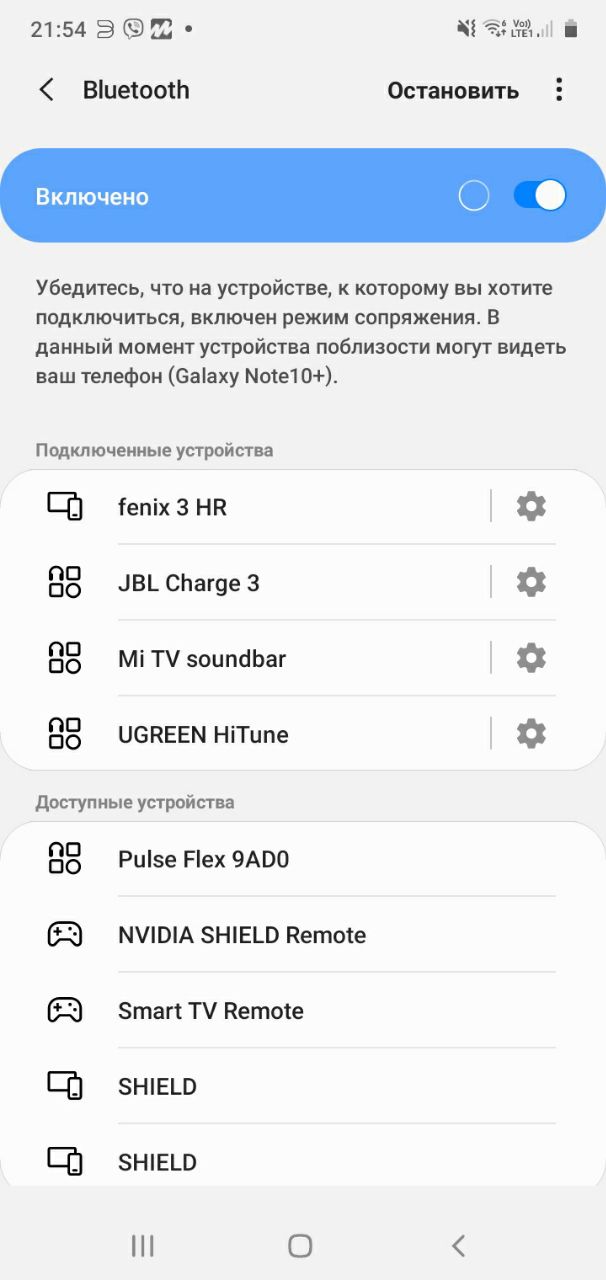The image size is (606, 1280).
Task: Open settings gear for UGREEN HiTune
Action: [x=531, y=734]
